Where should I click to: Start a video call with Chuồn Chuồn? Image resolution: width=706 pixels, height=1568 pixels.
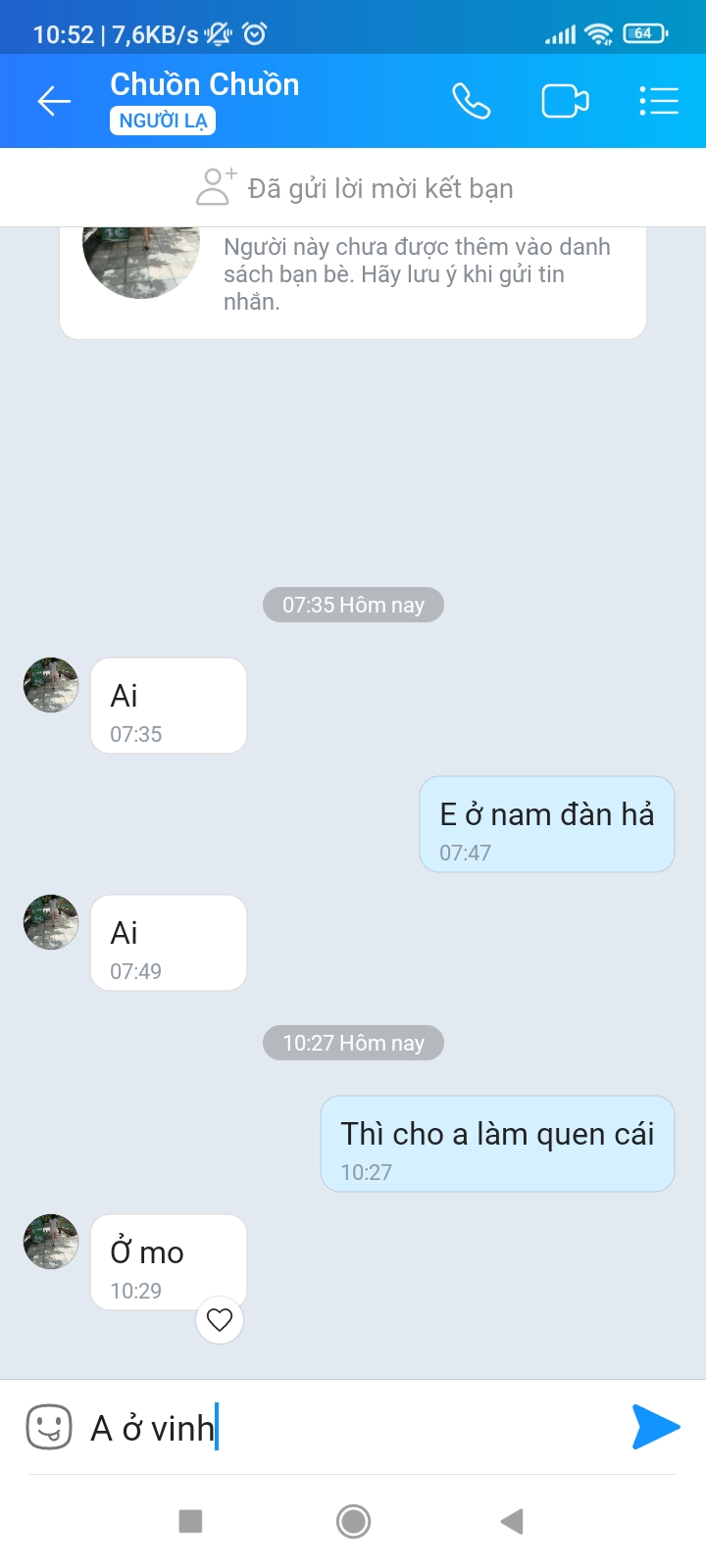tap(565, 101)
